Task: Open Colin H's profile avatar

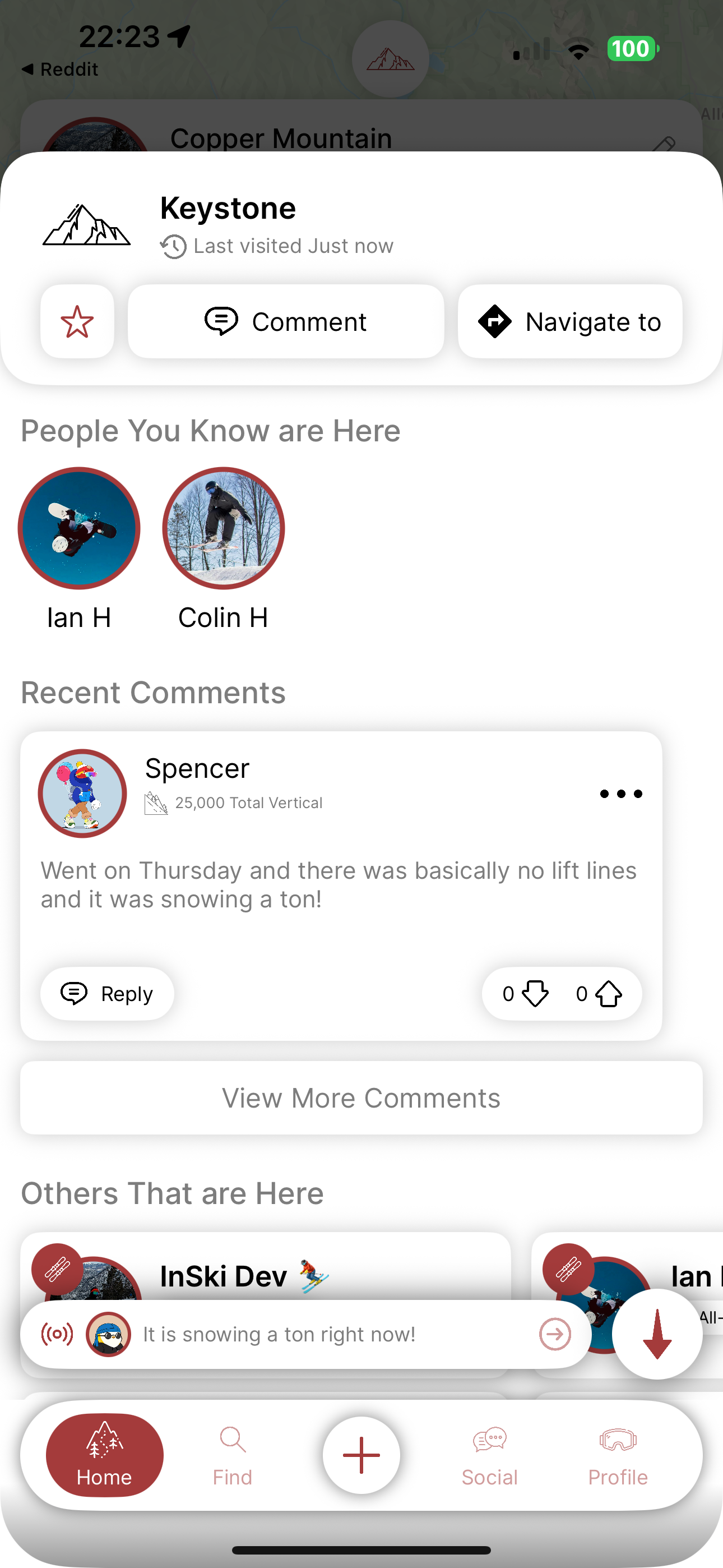Action: (224, 528)
